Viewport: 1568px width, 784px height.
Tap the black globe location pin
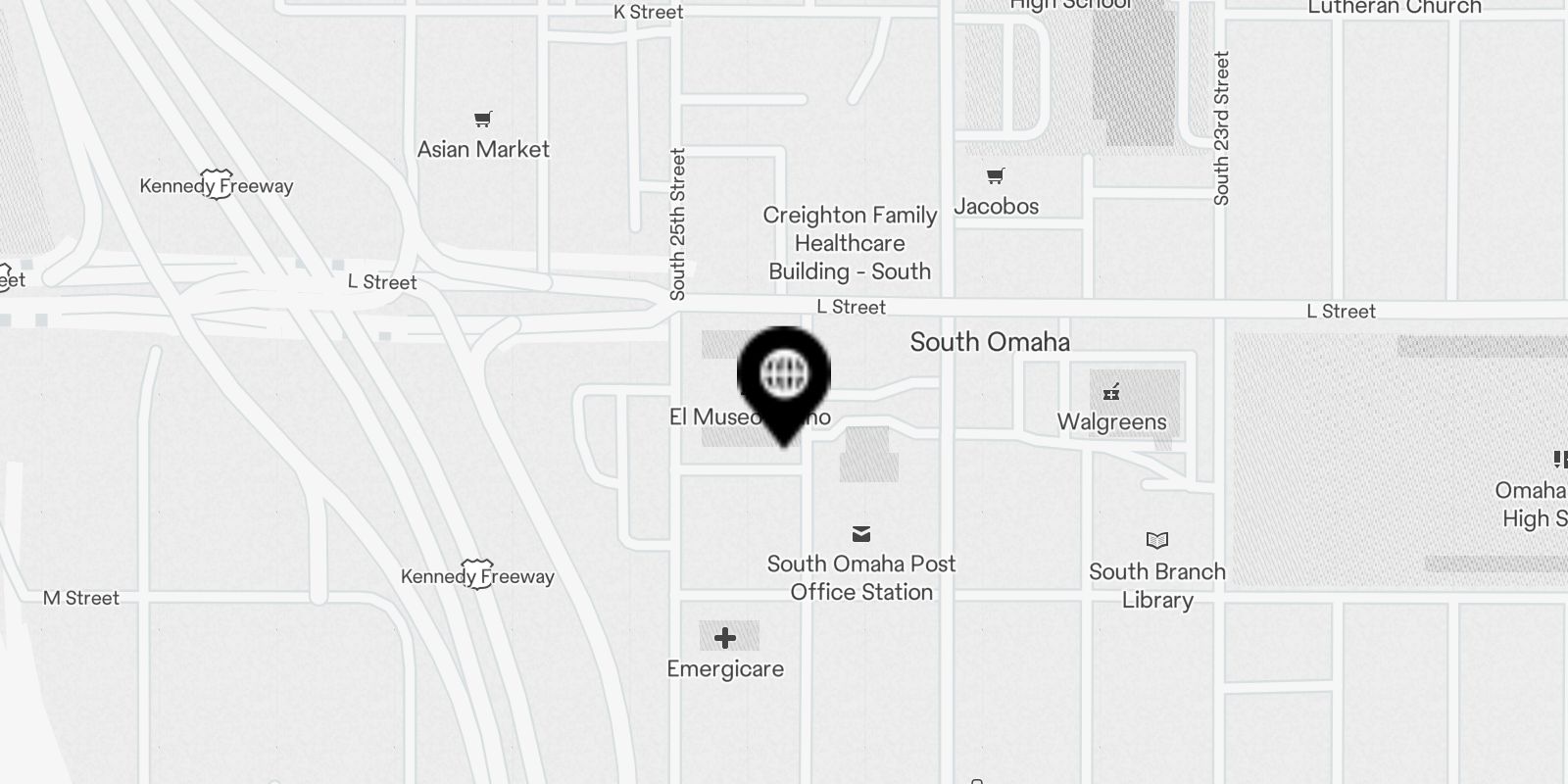(784, 374)
